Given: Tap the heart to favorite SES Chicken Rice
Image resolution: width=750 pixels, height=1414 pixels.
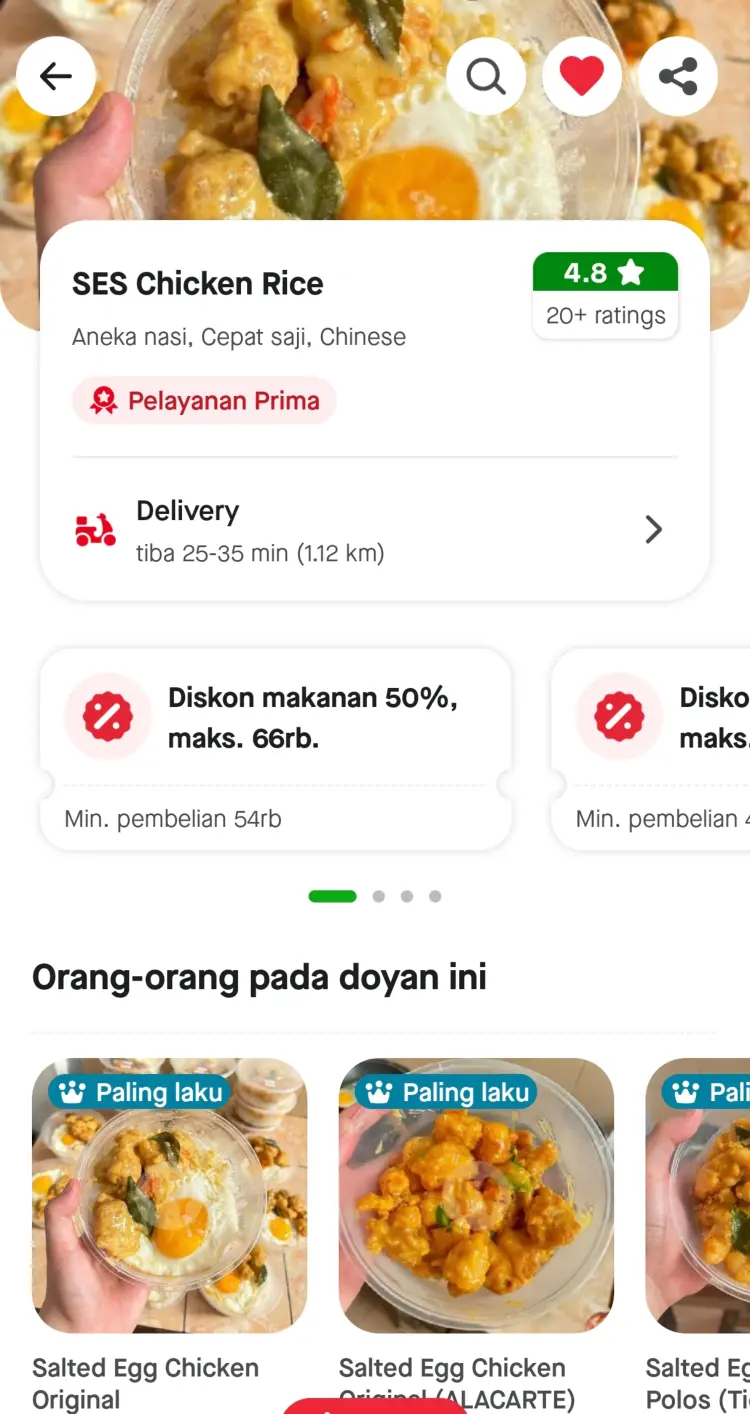Looking at the screenshot, I should tap(582, 76).
